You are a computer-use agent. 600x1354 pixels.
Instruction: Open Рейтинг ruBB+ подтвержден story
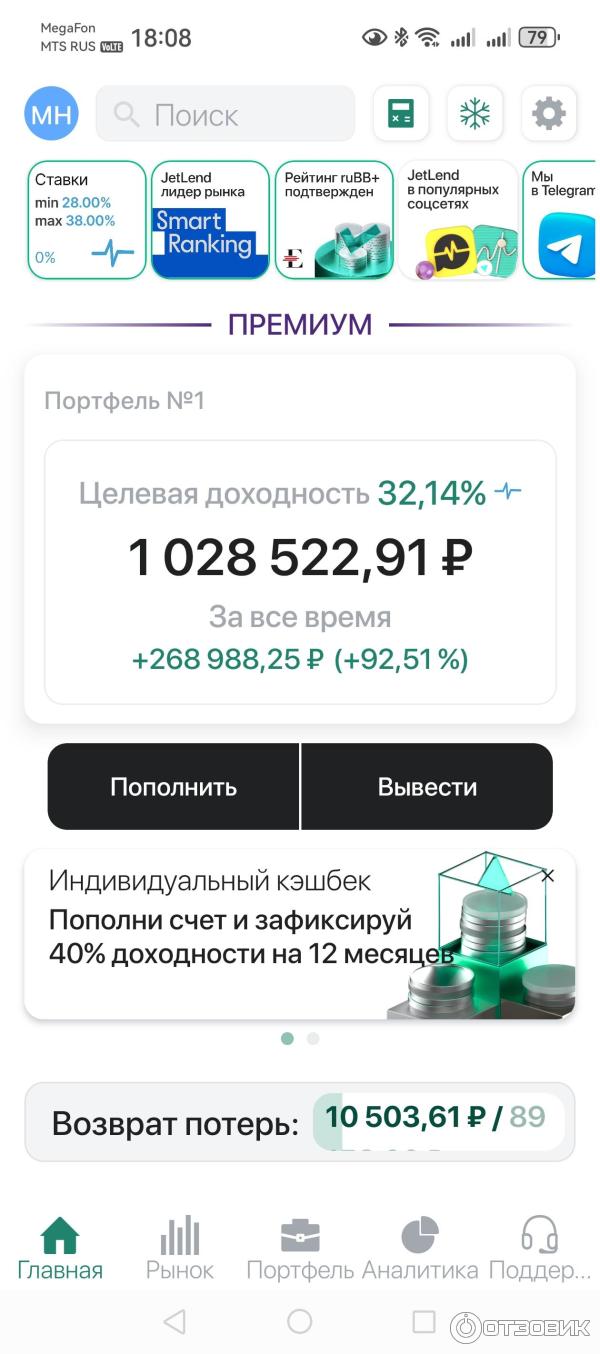click(x=334, y=220)
